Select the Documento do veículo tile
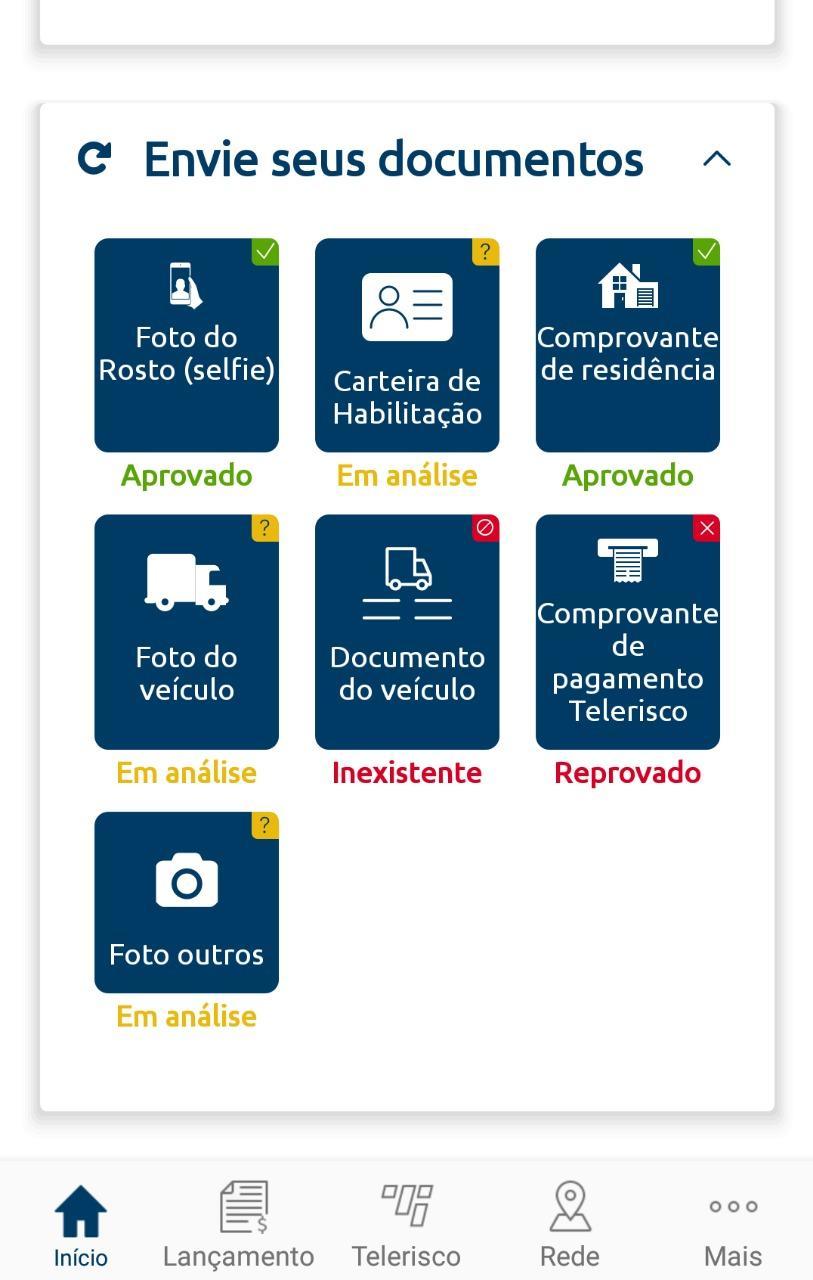Viewport: 813px width, 1280px height. [407, 630]
